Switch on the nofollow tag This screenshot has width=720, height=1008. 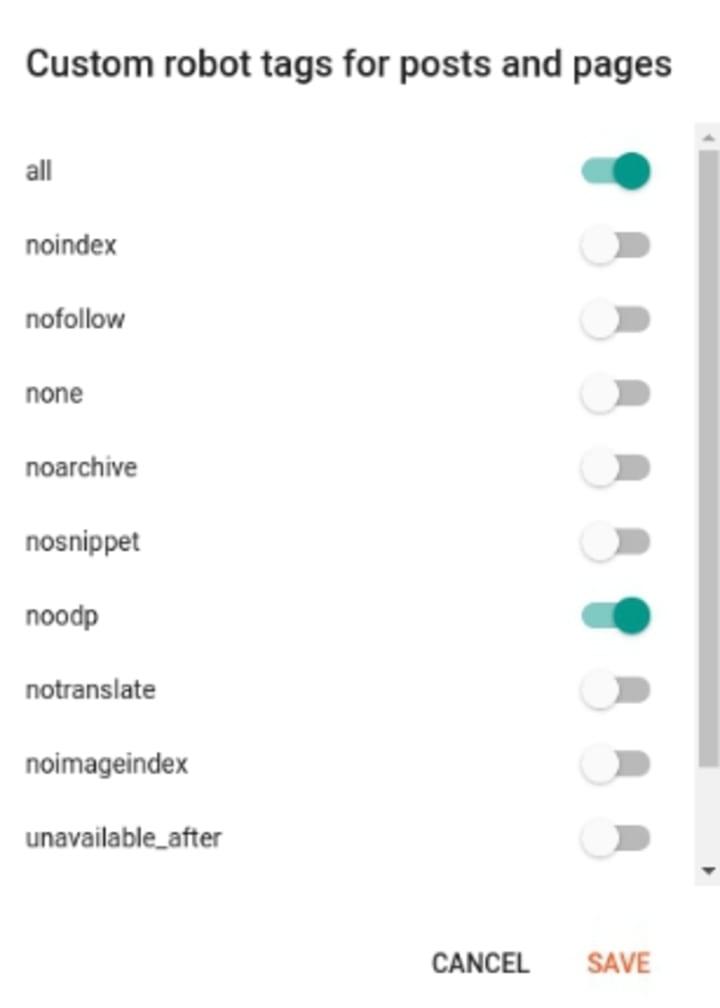(615, 320)
